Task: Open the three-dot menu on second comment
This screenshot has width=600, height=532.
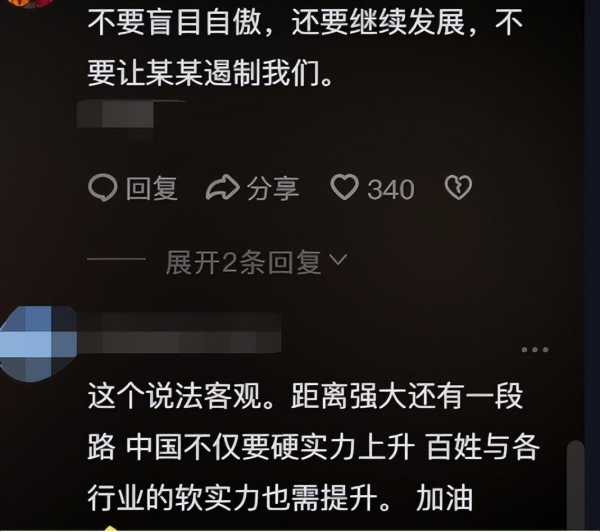Action: tap(535, 349)
